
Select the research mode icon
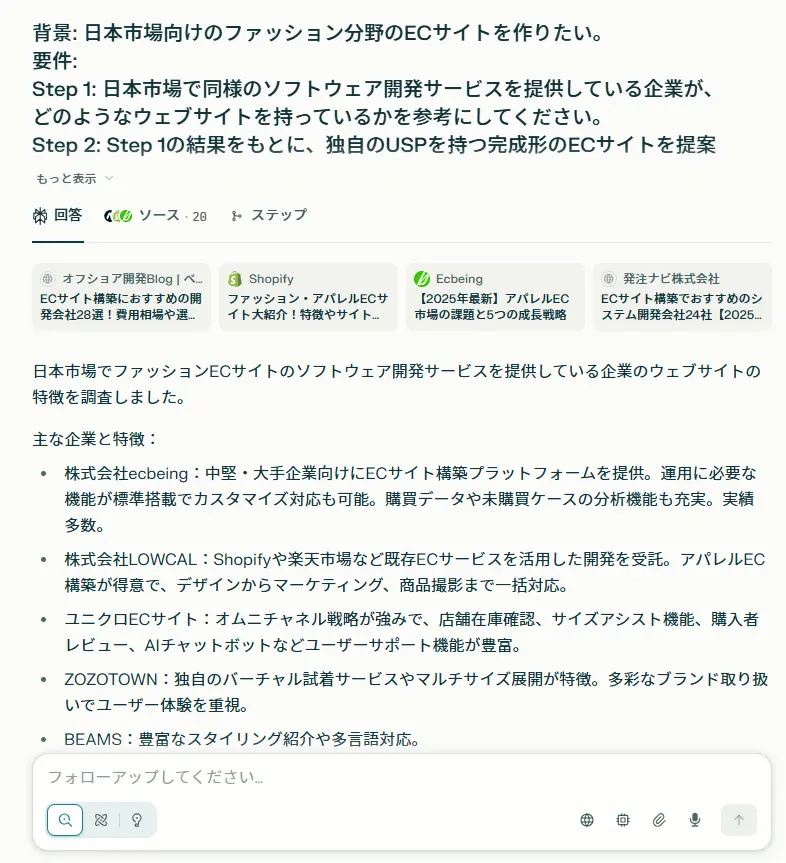pos(100,820)
